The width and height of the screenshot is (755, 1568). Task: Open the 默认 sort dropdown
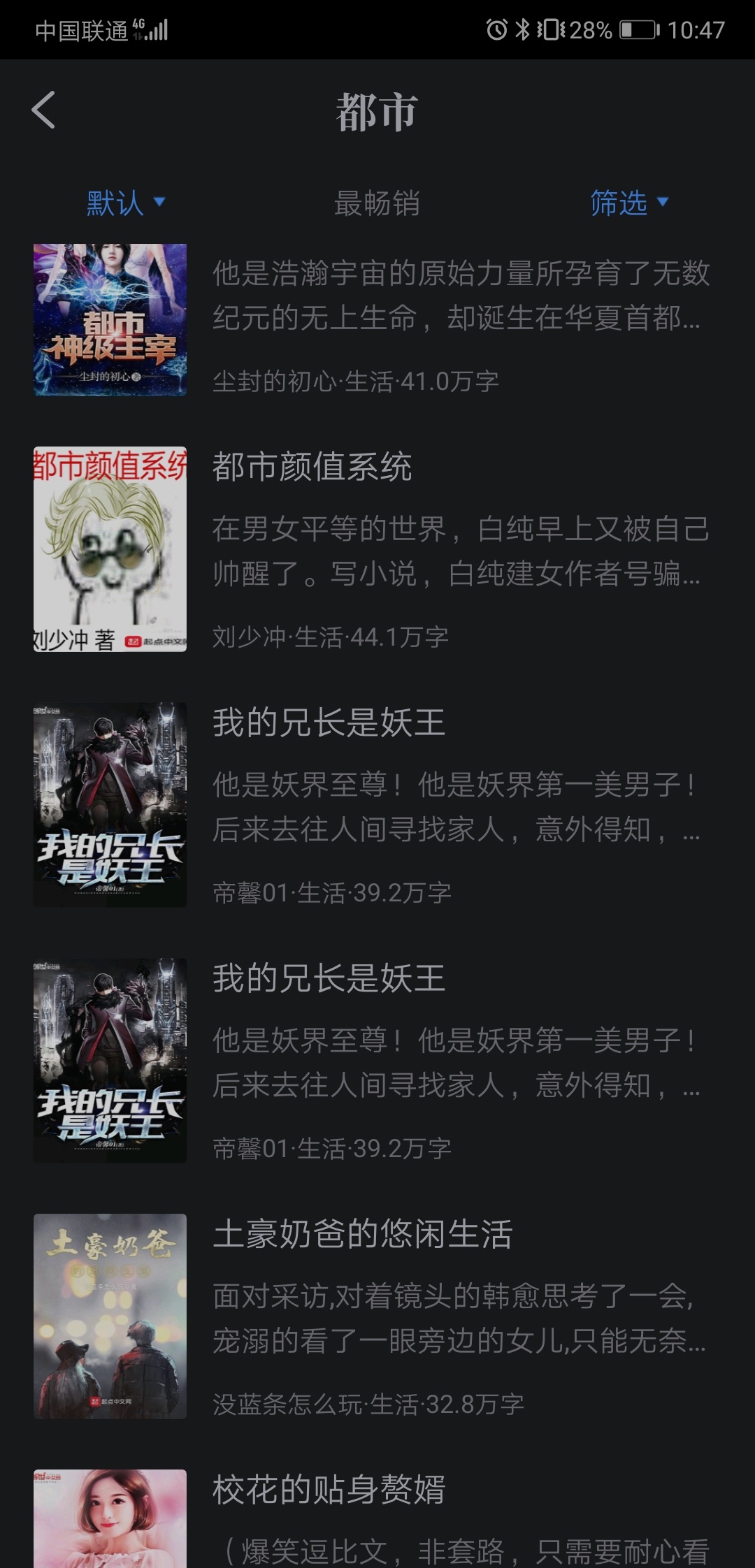pyautogui.click(x=126, y=203)
